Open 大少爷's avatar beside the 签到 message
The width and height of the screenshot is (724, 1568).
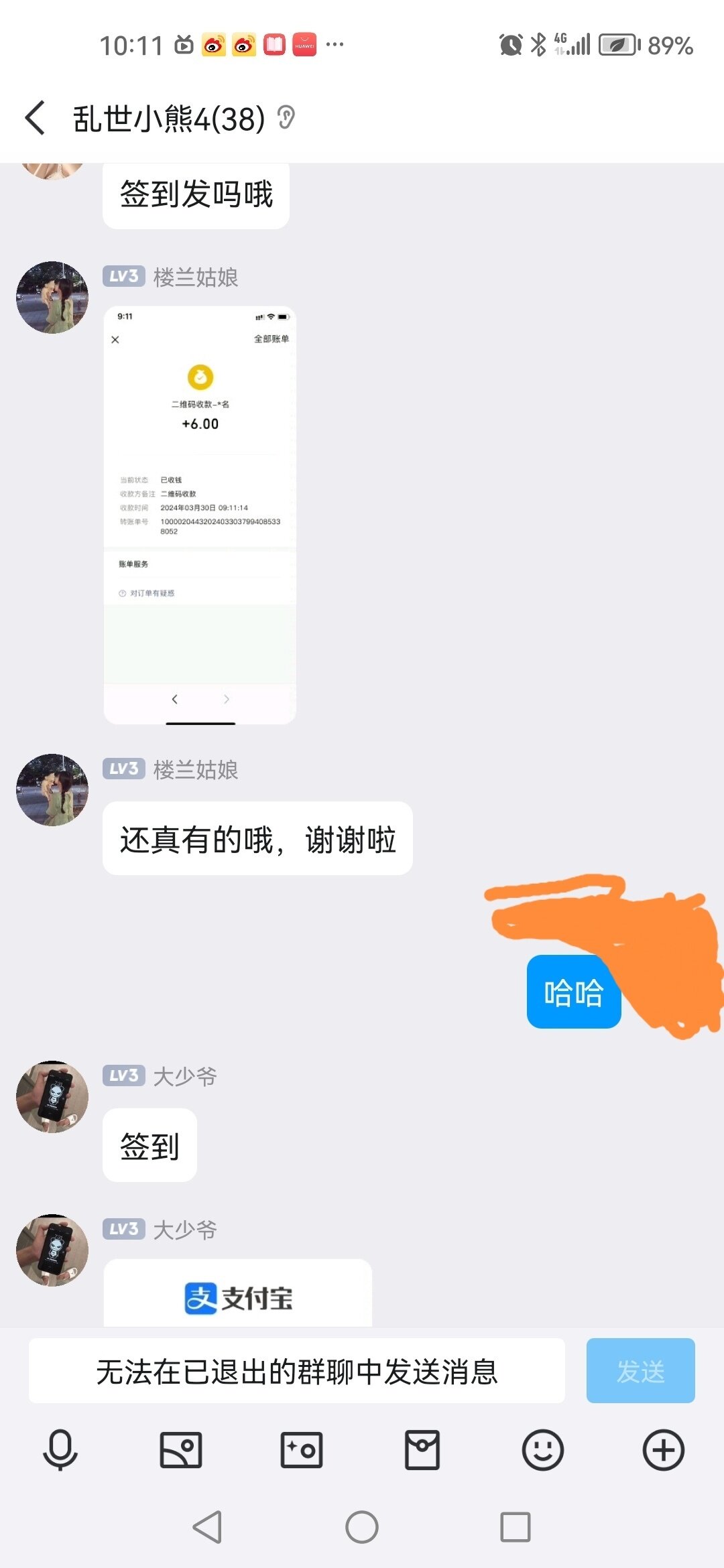pos(52,1097)
